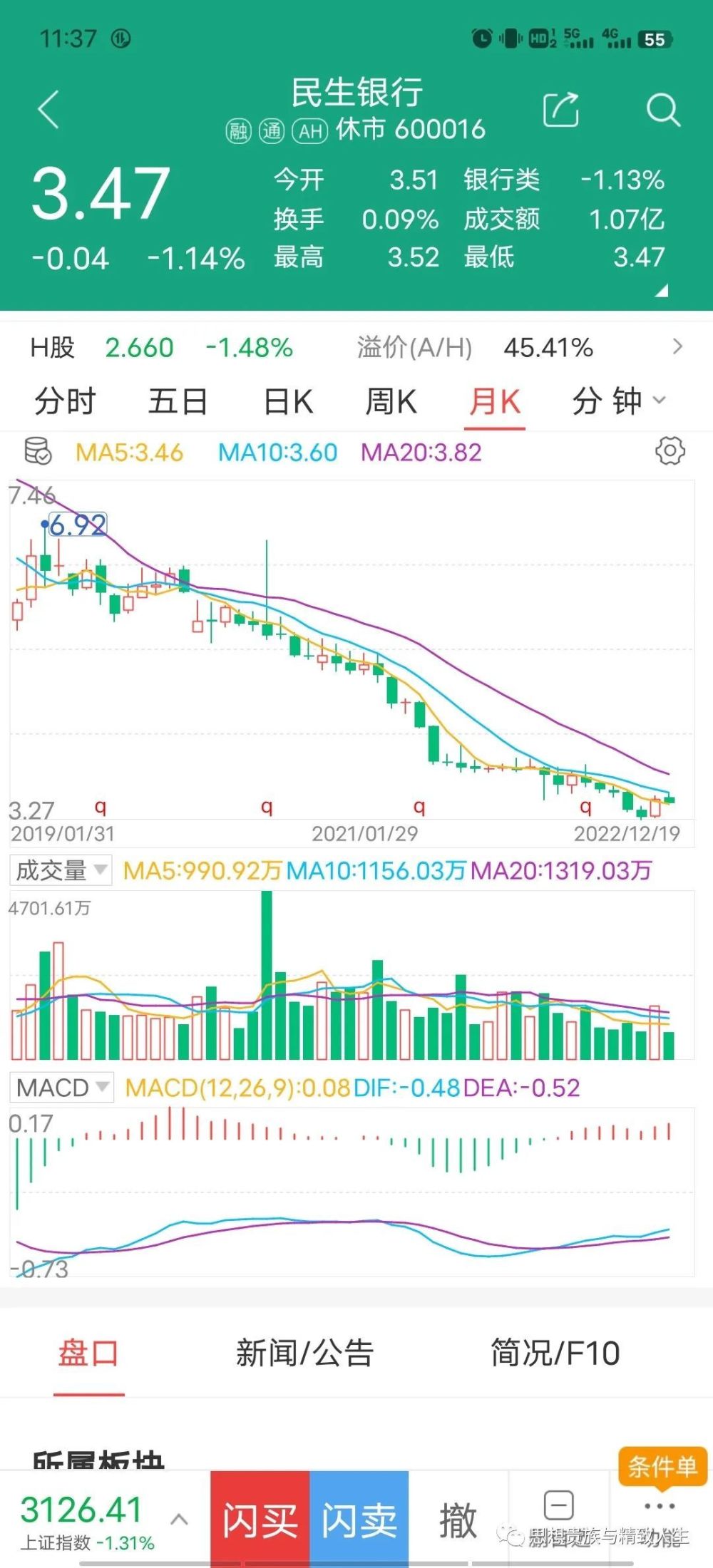Open the stock search icon
Screen dimensions: 713x1568
point(663,110)
